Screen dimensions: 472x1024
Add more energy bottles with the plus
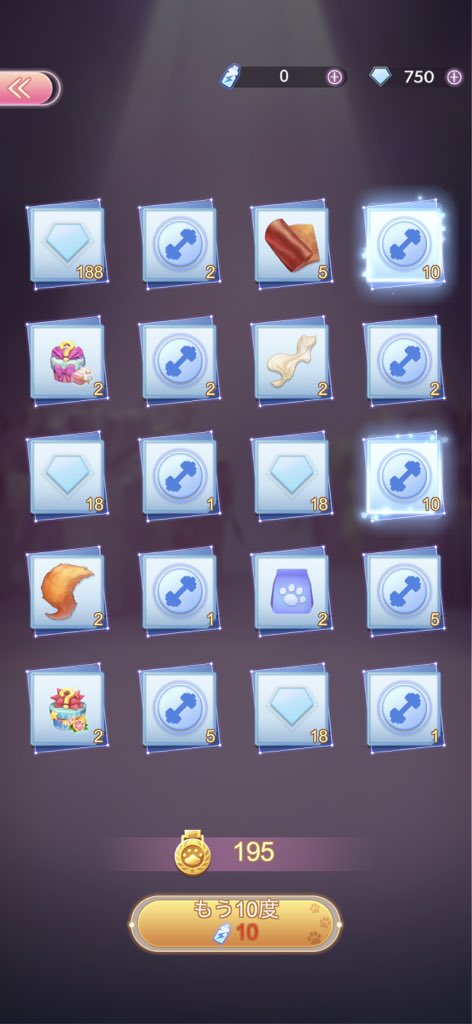pos(334,77)
